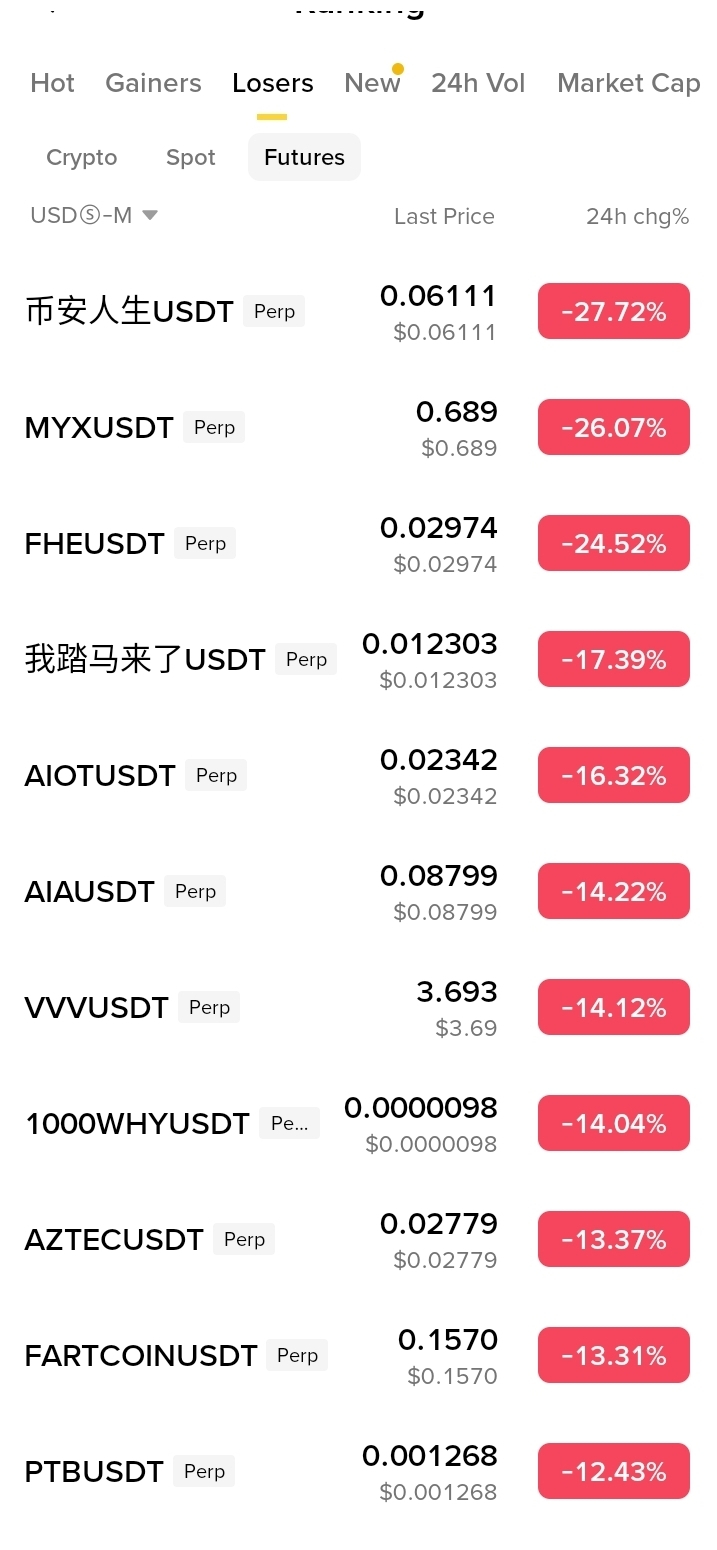Switch to the Gainers tab
The image size is (717, 1550).
(153, 83)
